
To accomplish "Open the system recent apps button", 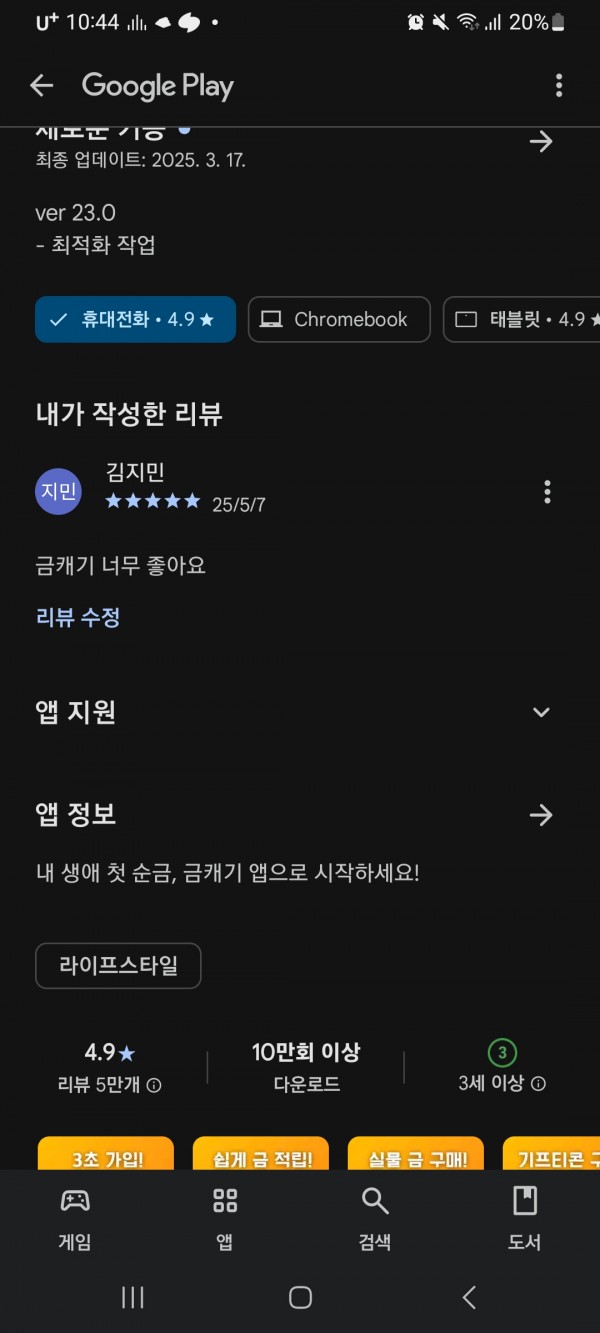I will (x=132, y=1298).
